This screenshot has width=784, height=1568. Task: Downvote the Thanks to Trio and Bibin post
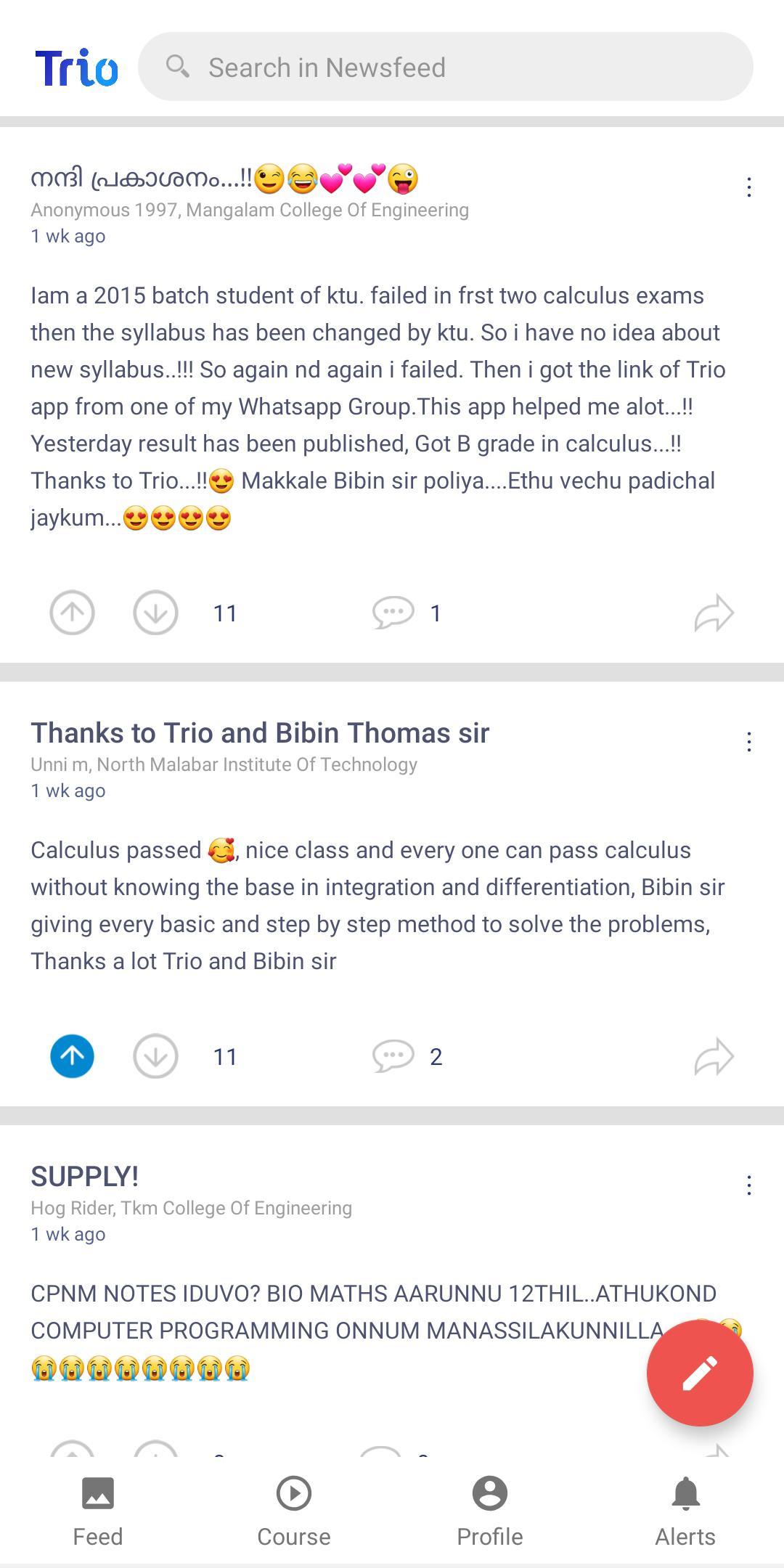click(x=155, y=1056)
